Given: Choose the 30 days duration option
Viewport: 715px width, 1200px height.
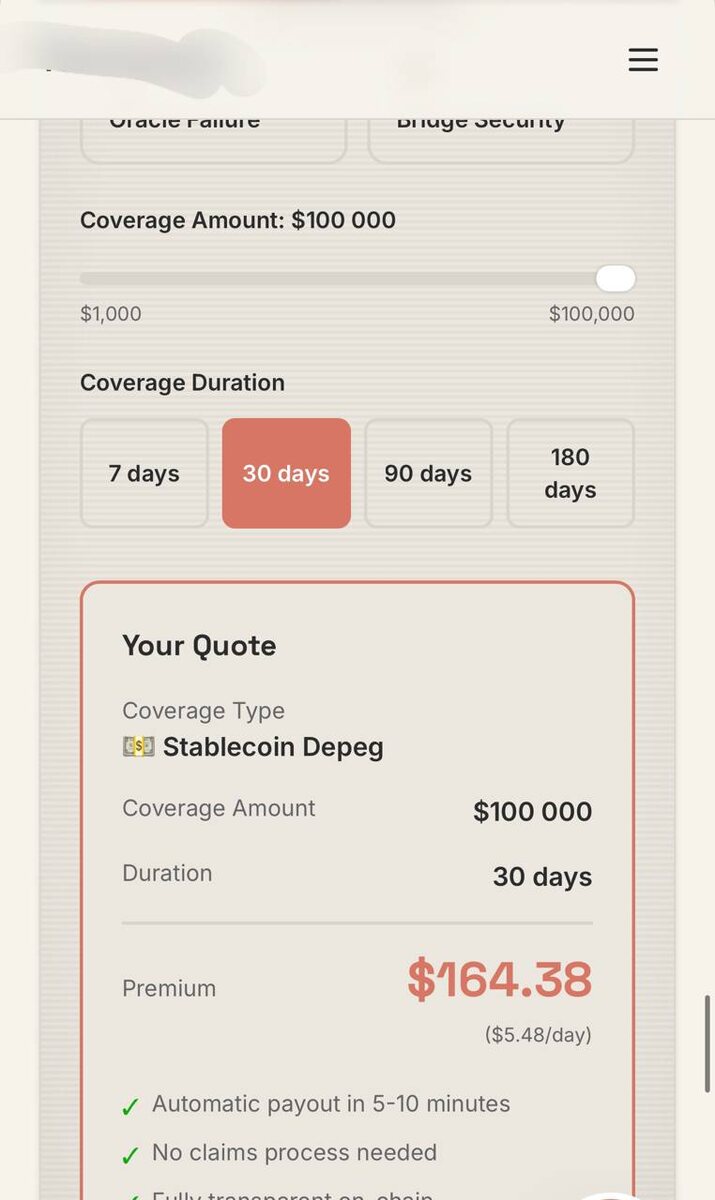Looking at the screenshot, I should tap(286, 473).
